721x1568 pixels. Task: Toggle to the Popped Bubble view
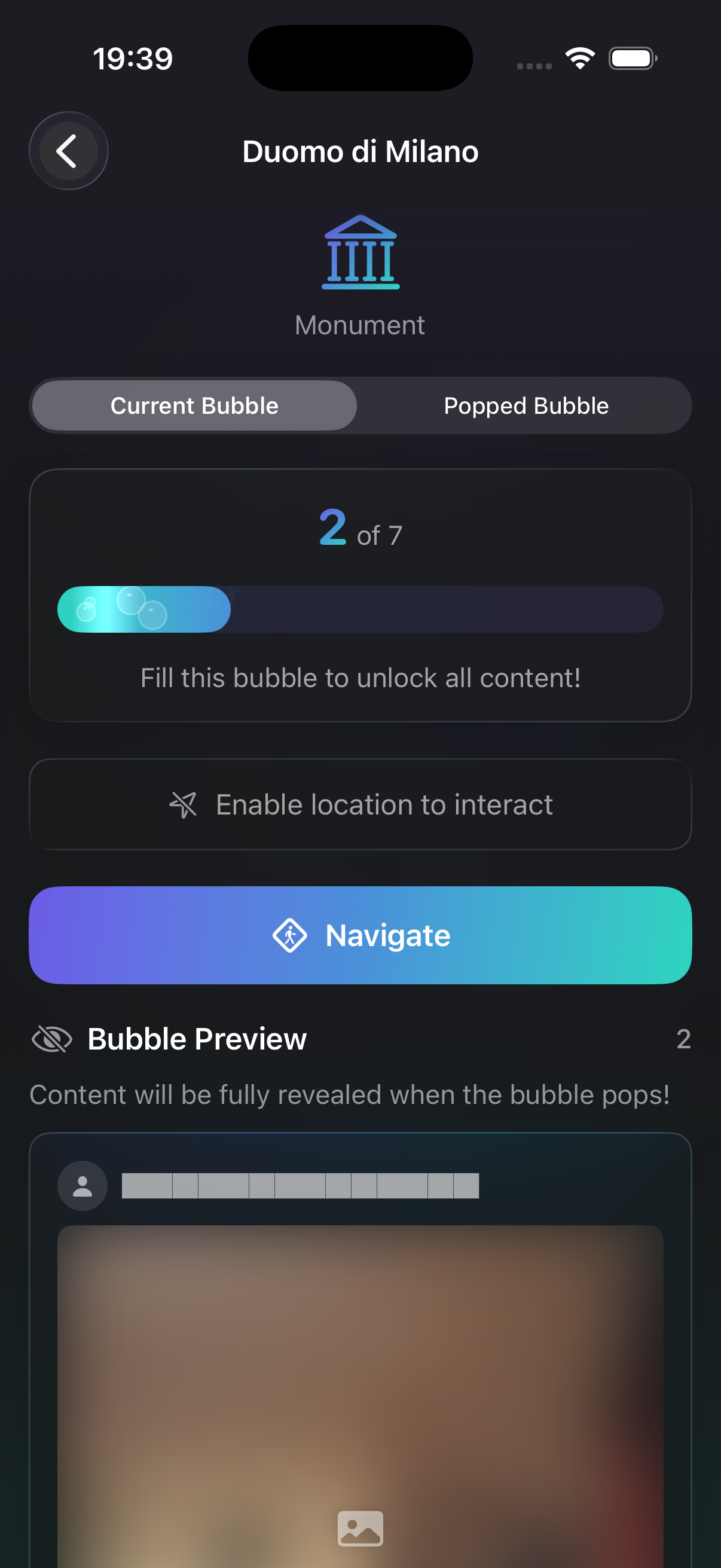click(x=526, y=405)
